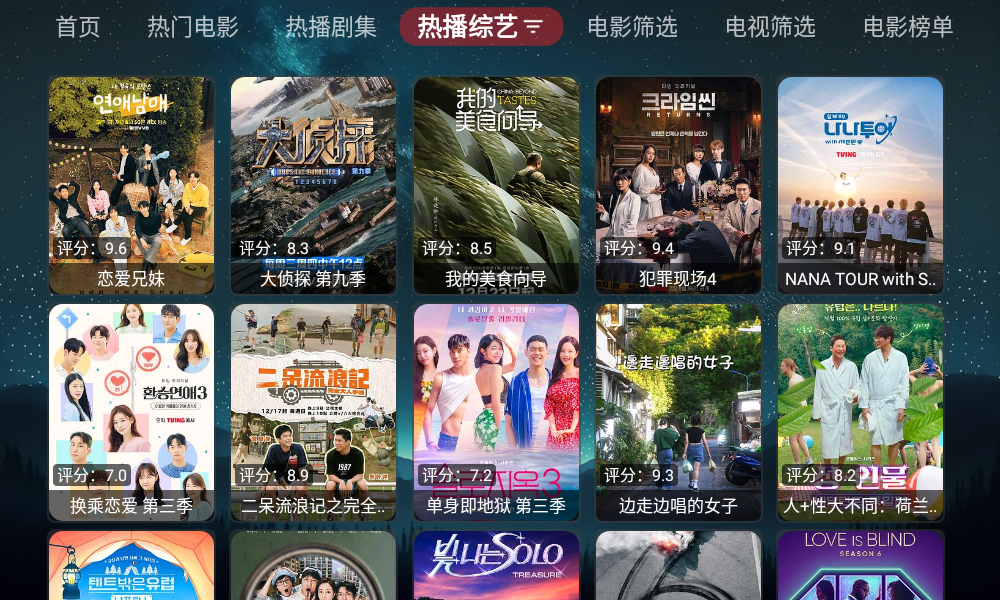
Task: Open 大侦探 第九季 card
Action: (x=313, y=185)
